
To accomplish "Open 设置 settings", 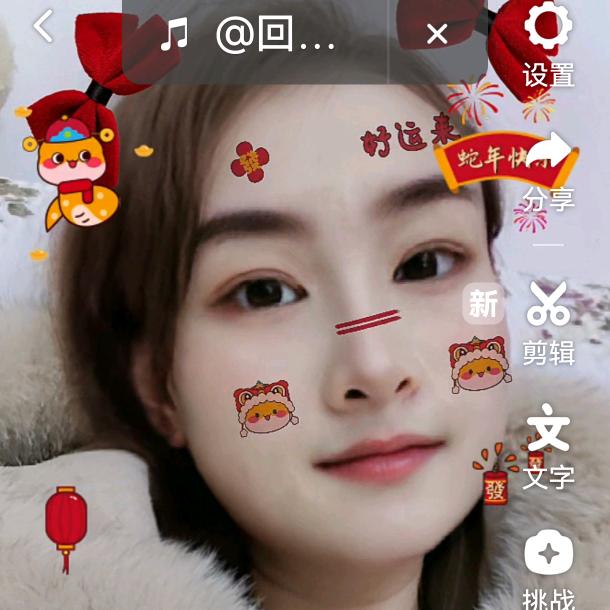I will click(x=548, y=44).
